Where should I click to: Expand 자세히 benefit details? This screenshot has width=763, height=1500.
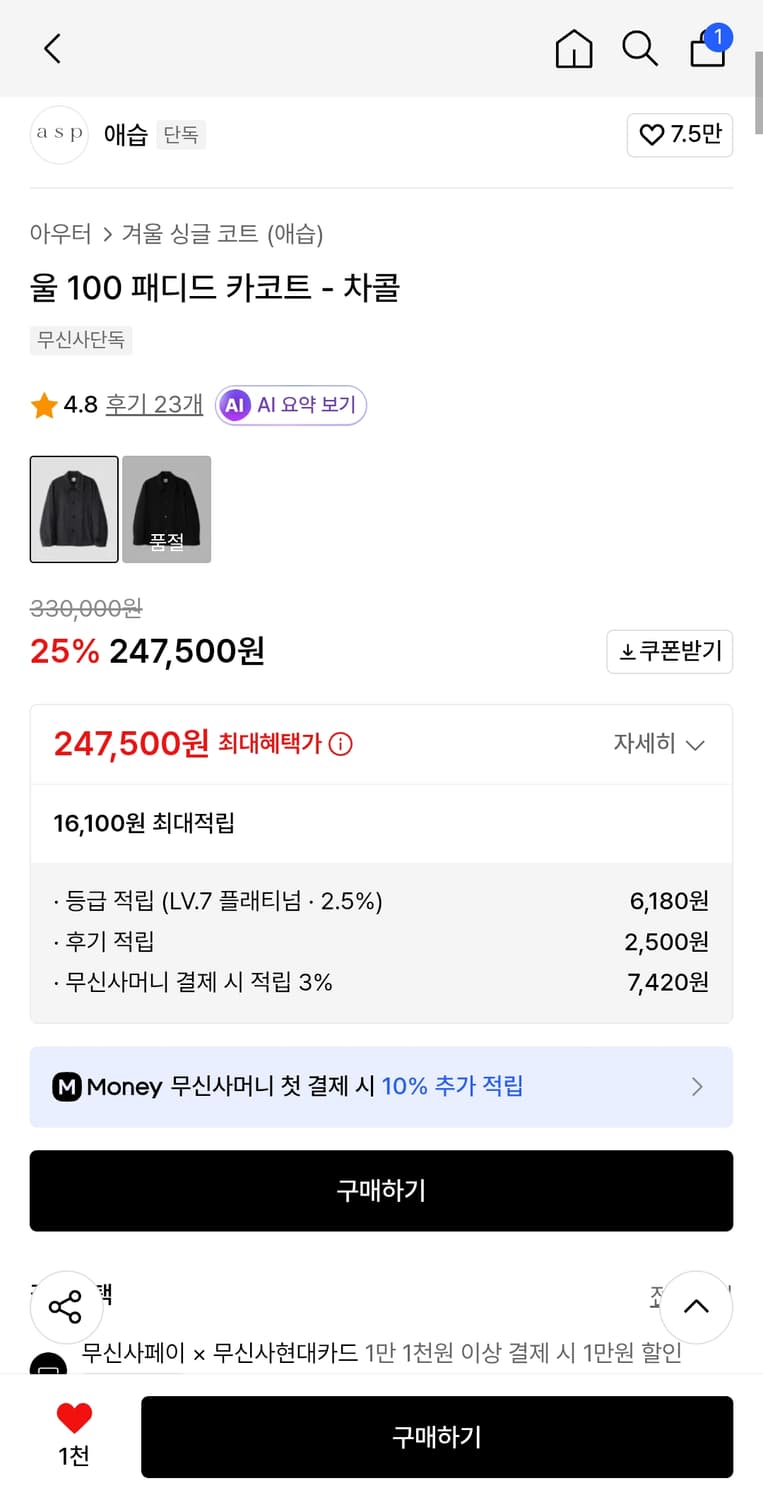pyautogui.click(x=658, y=744)
